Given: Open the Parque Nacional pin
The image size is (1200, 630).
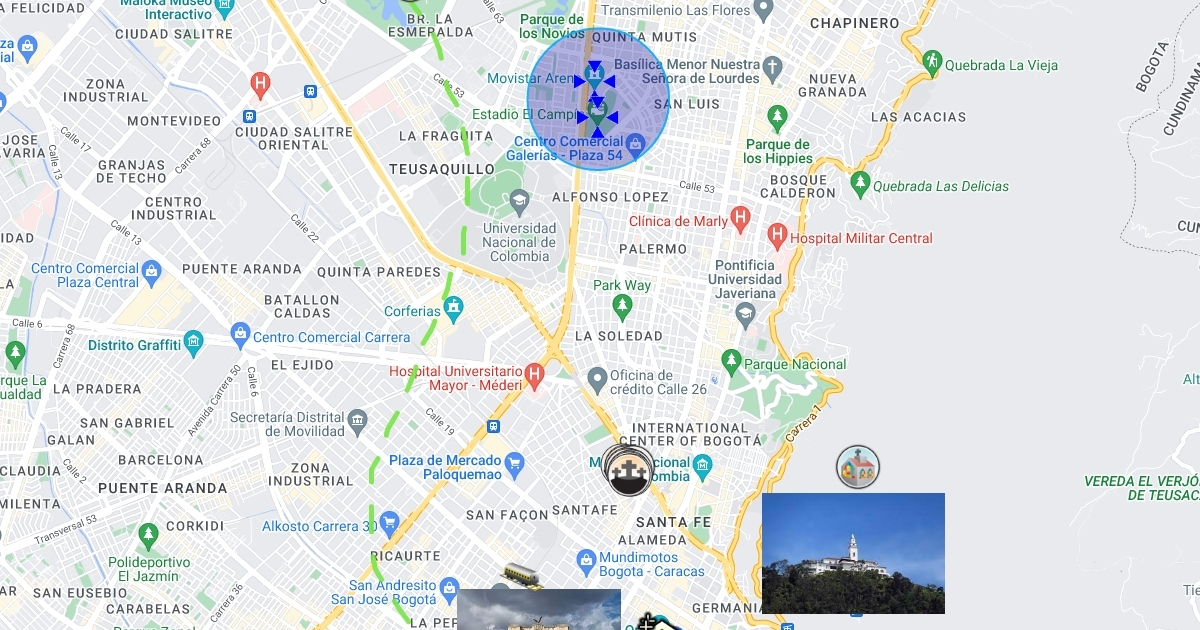Looking at the screenshot, I should click(732, 361).
